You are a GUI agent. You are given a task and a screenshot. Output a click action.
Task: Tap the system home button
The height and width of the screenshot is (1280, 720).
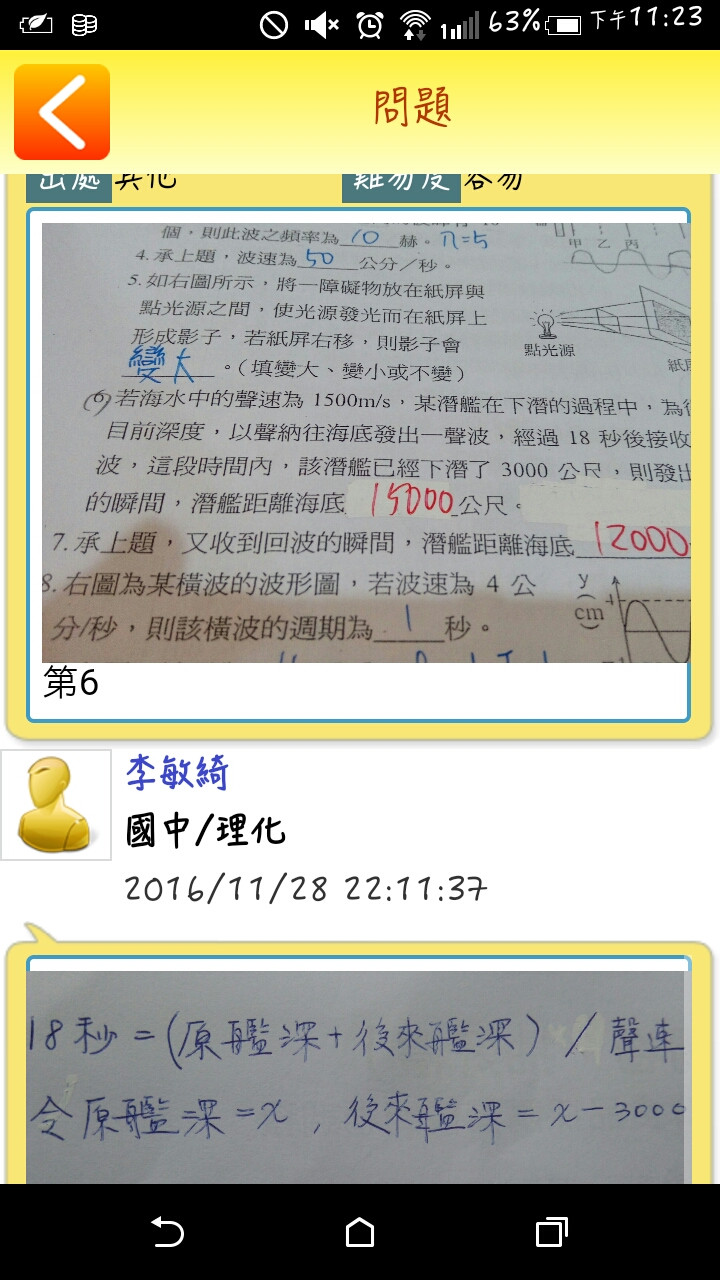[x=360, y=1232]
